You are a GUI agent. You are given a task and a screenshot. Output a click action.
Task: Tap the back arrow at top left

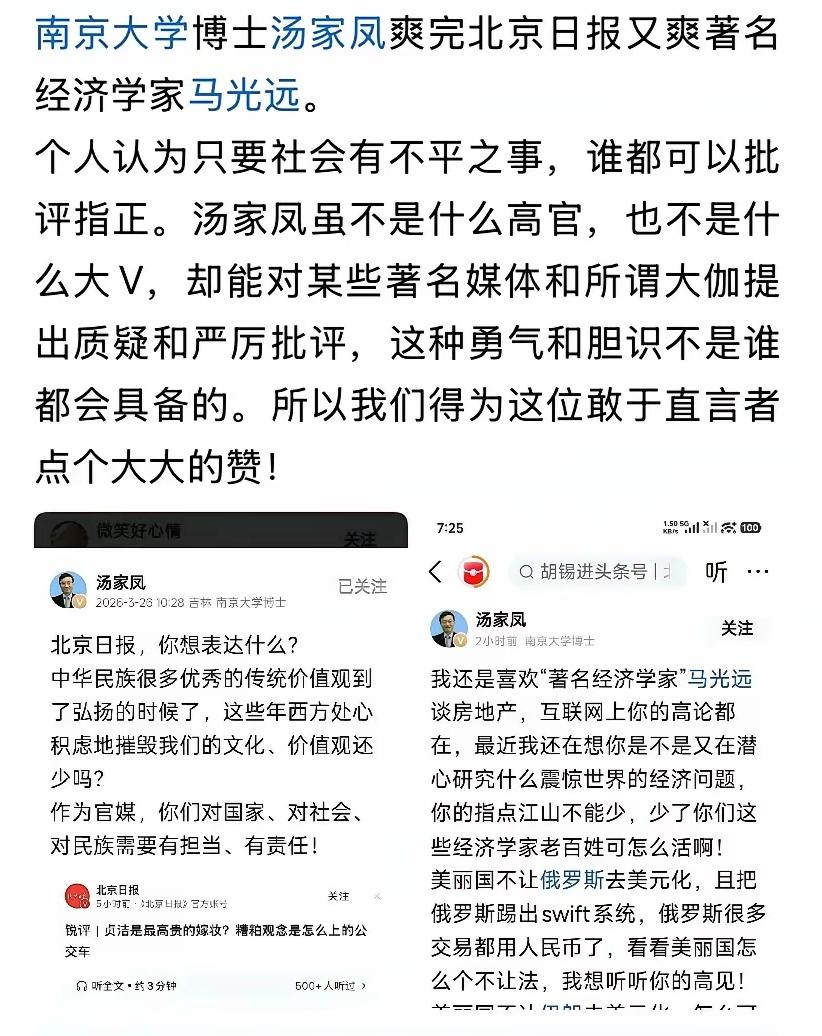point(434,570)
